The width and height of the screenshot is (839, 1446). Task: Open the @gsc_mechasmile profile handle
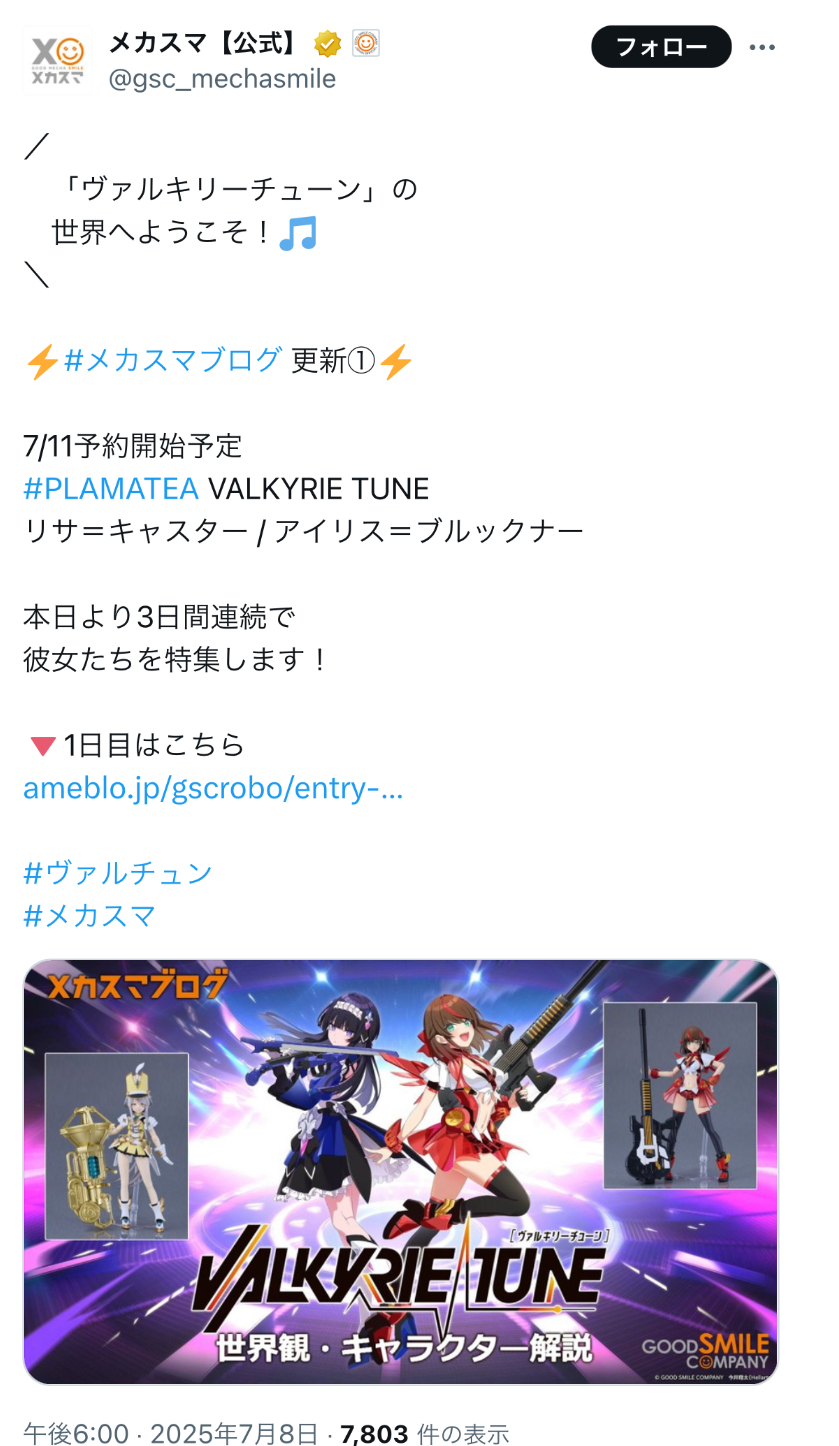pos(222,78)
